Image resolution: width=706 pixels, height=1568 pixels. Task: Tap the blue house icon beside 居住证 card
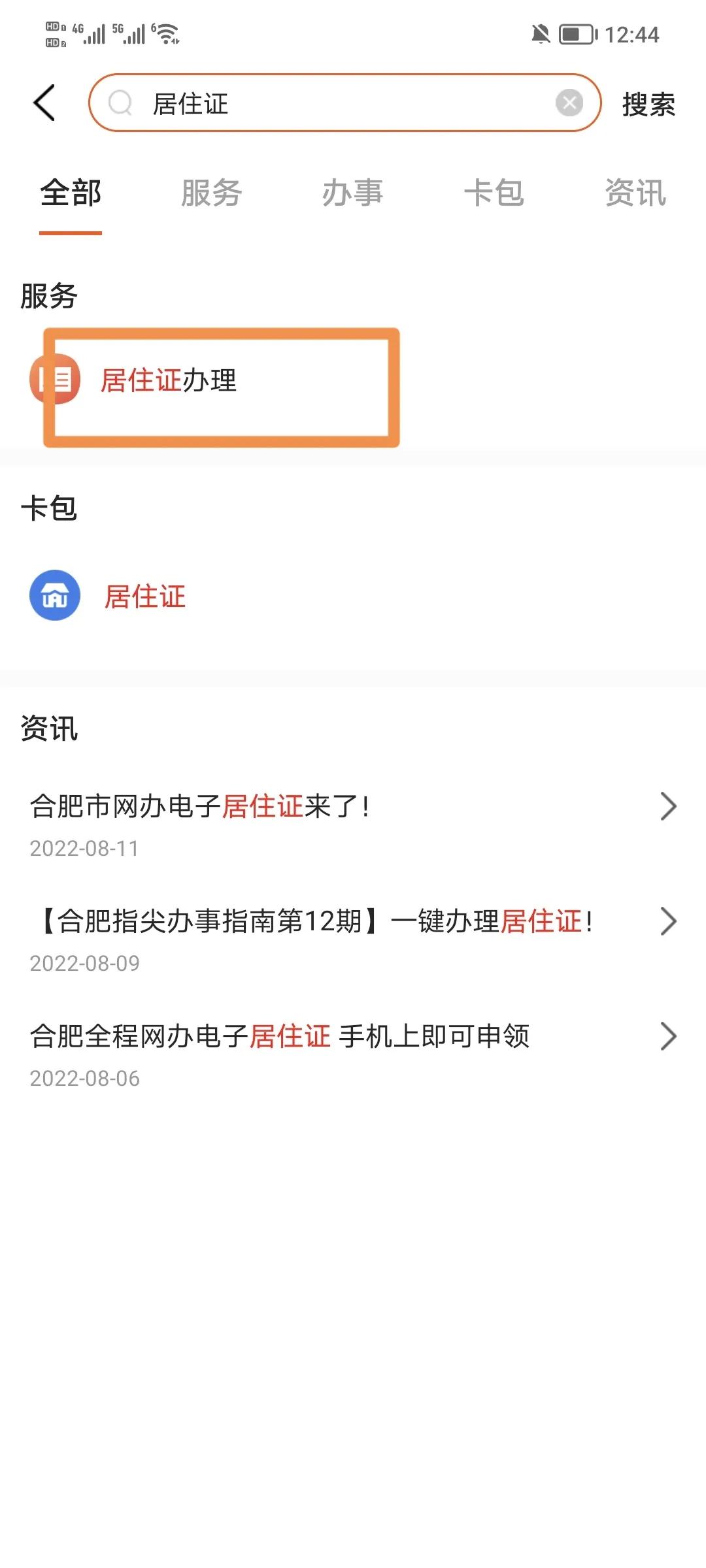tap(56, 595)
